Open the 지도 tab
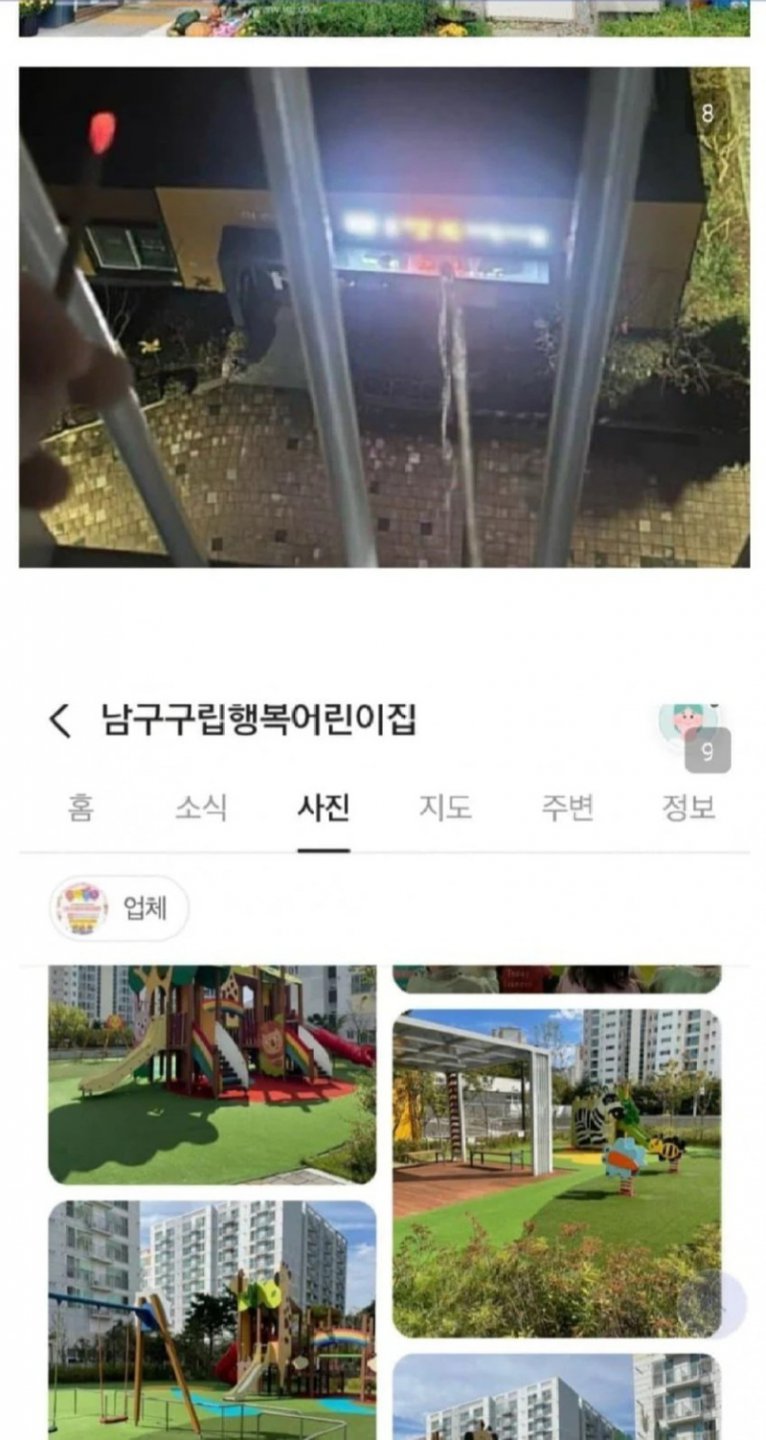 (446, 807)
